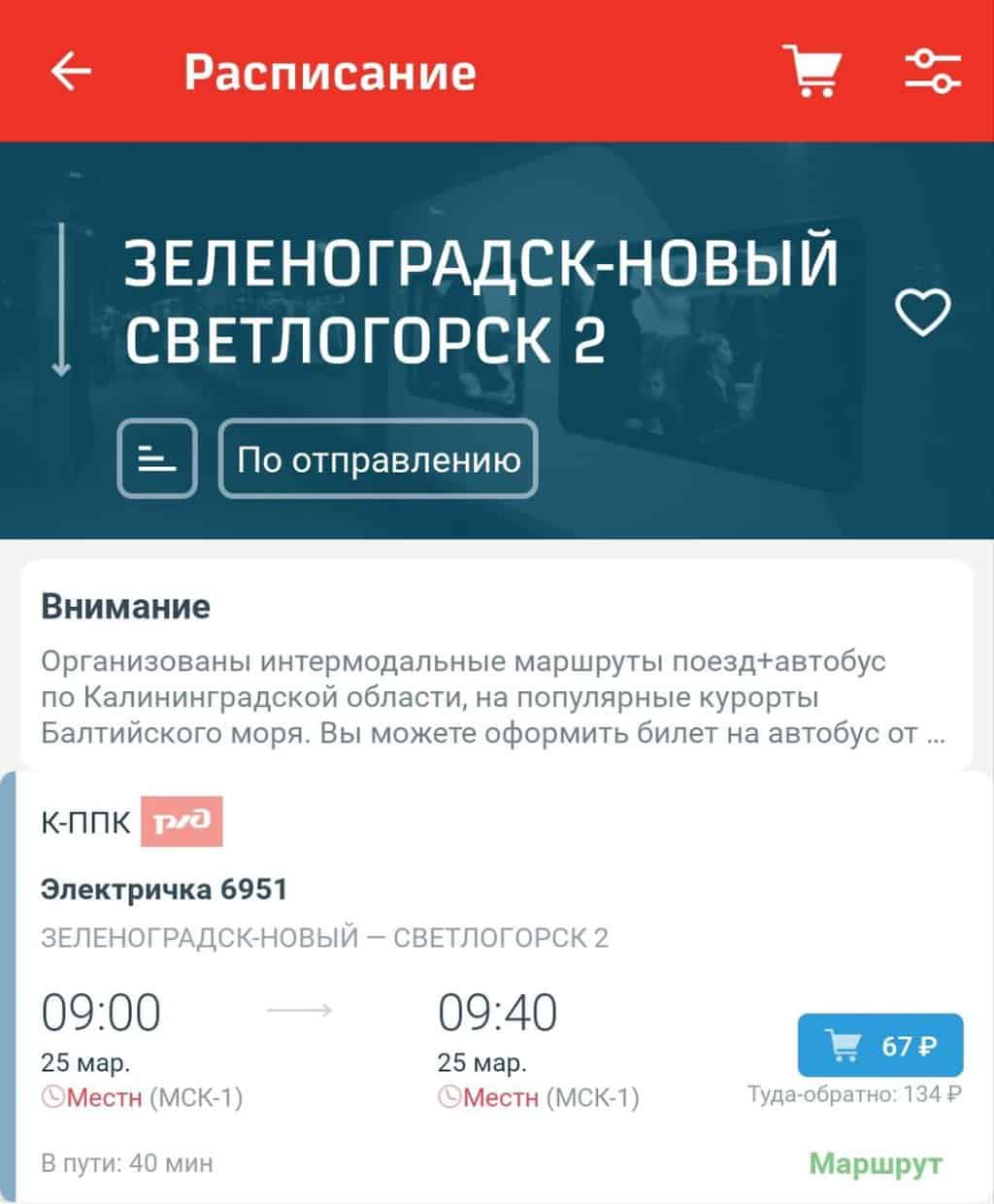Tap the По отправлению sorting button

click(x=378, y=458)
